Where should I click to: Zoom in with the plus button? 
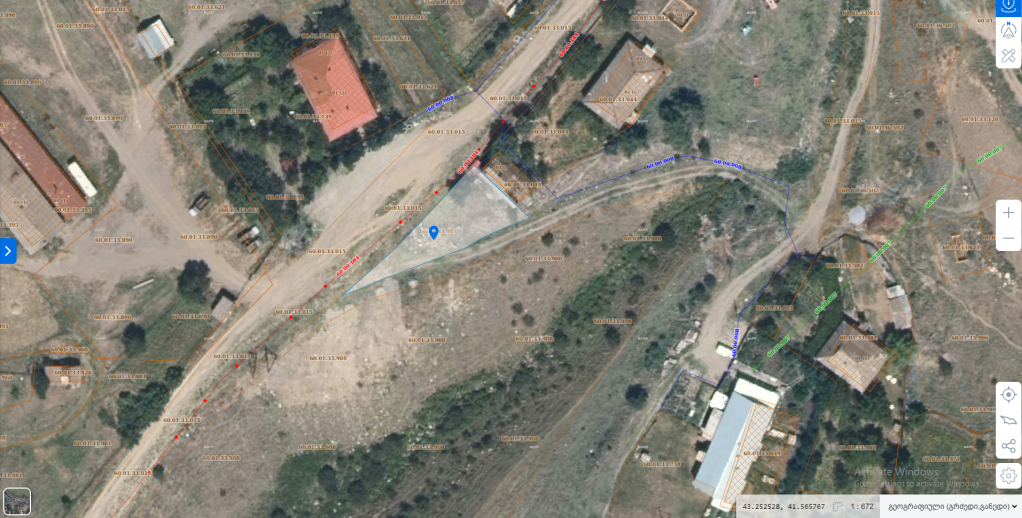click(x=1008, y=213)
